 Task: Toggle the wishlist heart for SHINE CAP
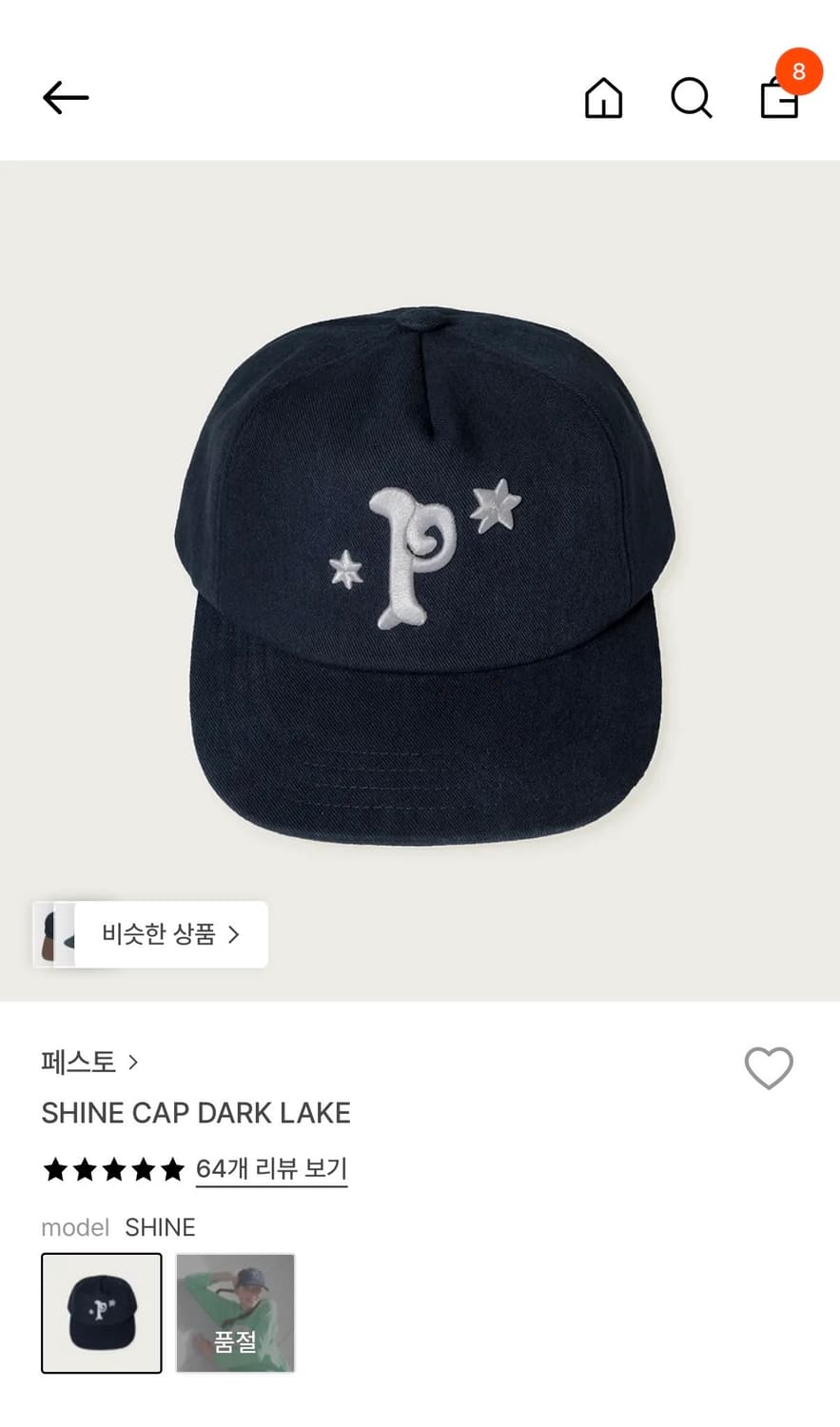click(x=770, y=1069)
